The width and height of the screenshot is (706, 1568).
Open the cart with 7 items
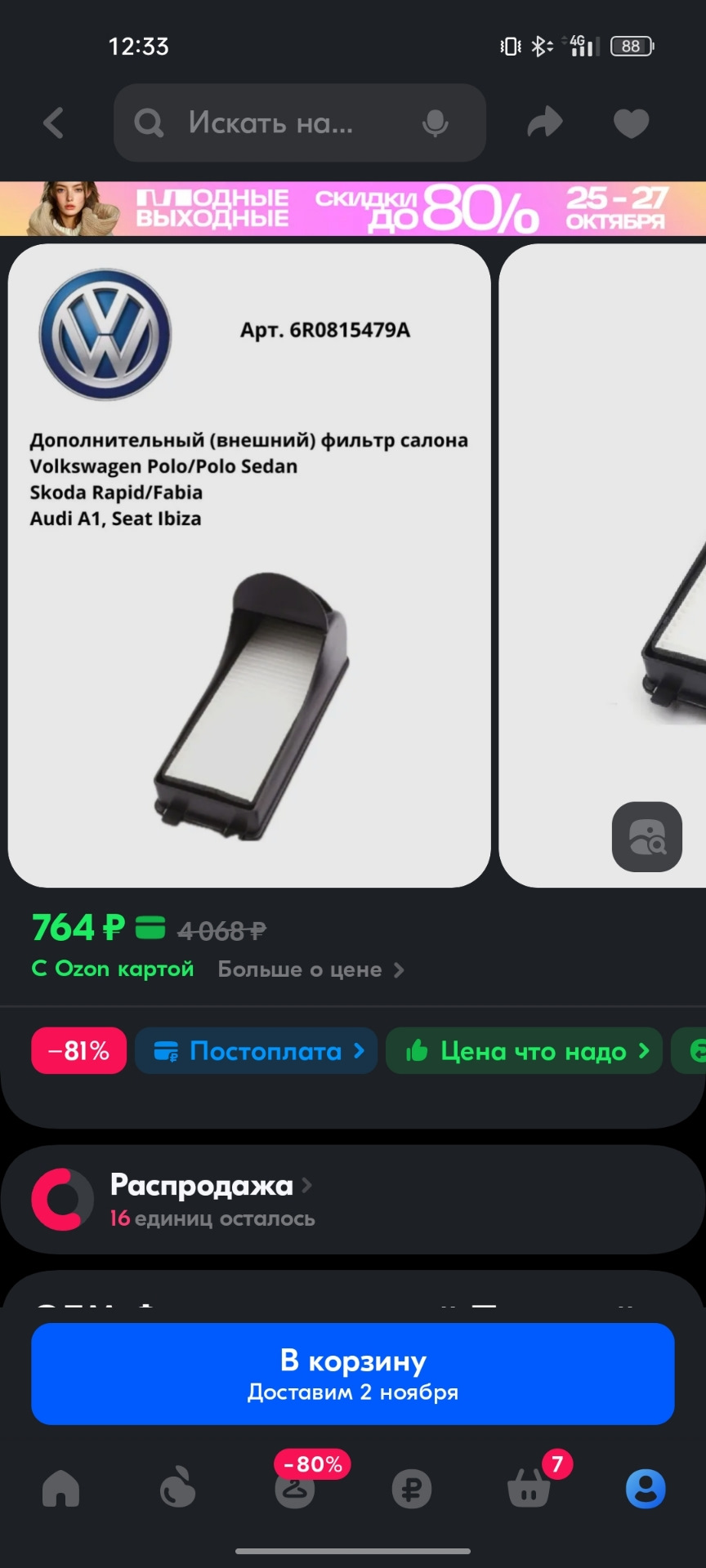click(x=529, y=1488)
